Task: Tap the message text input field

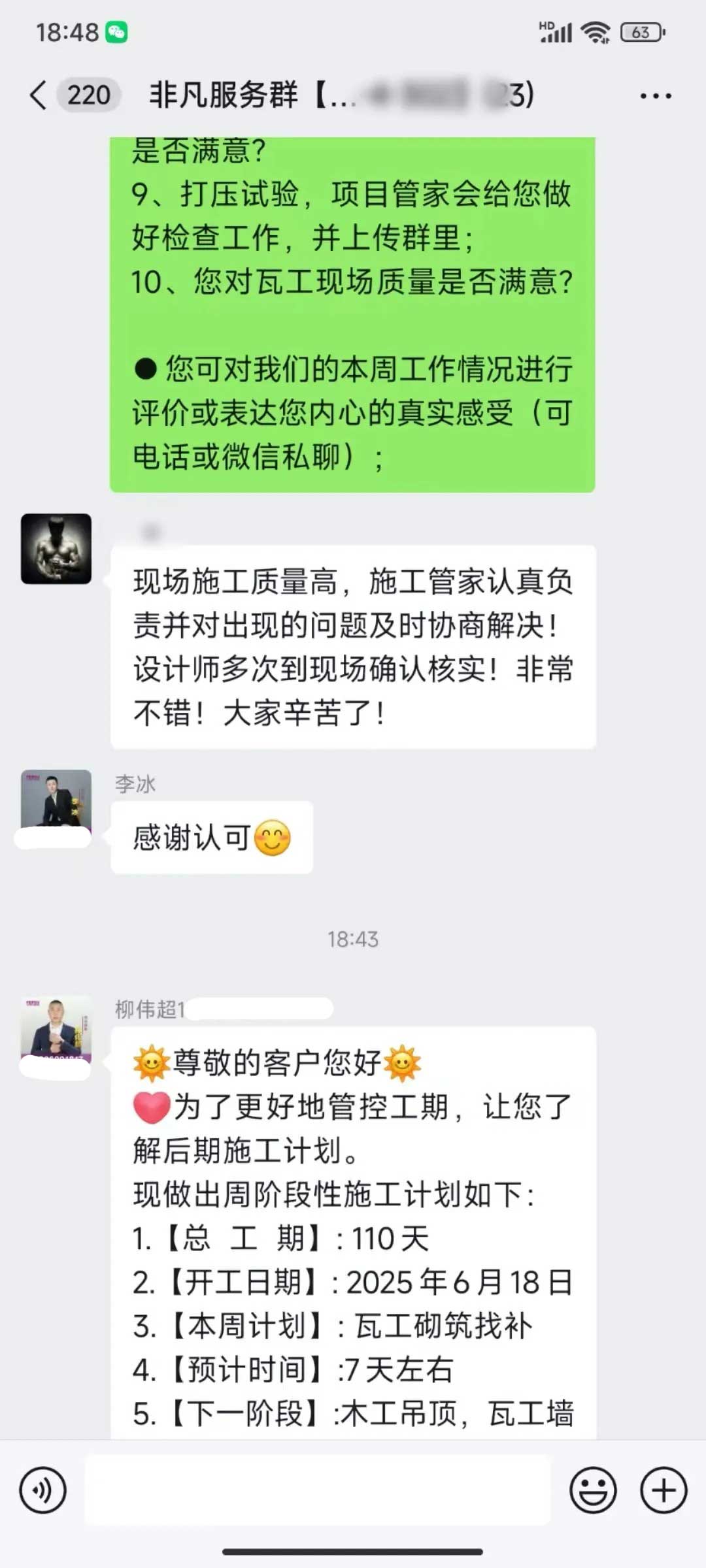Action: [318, 1491]
